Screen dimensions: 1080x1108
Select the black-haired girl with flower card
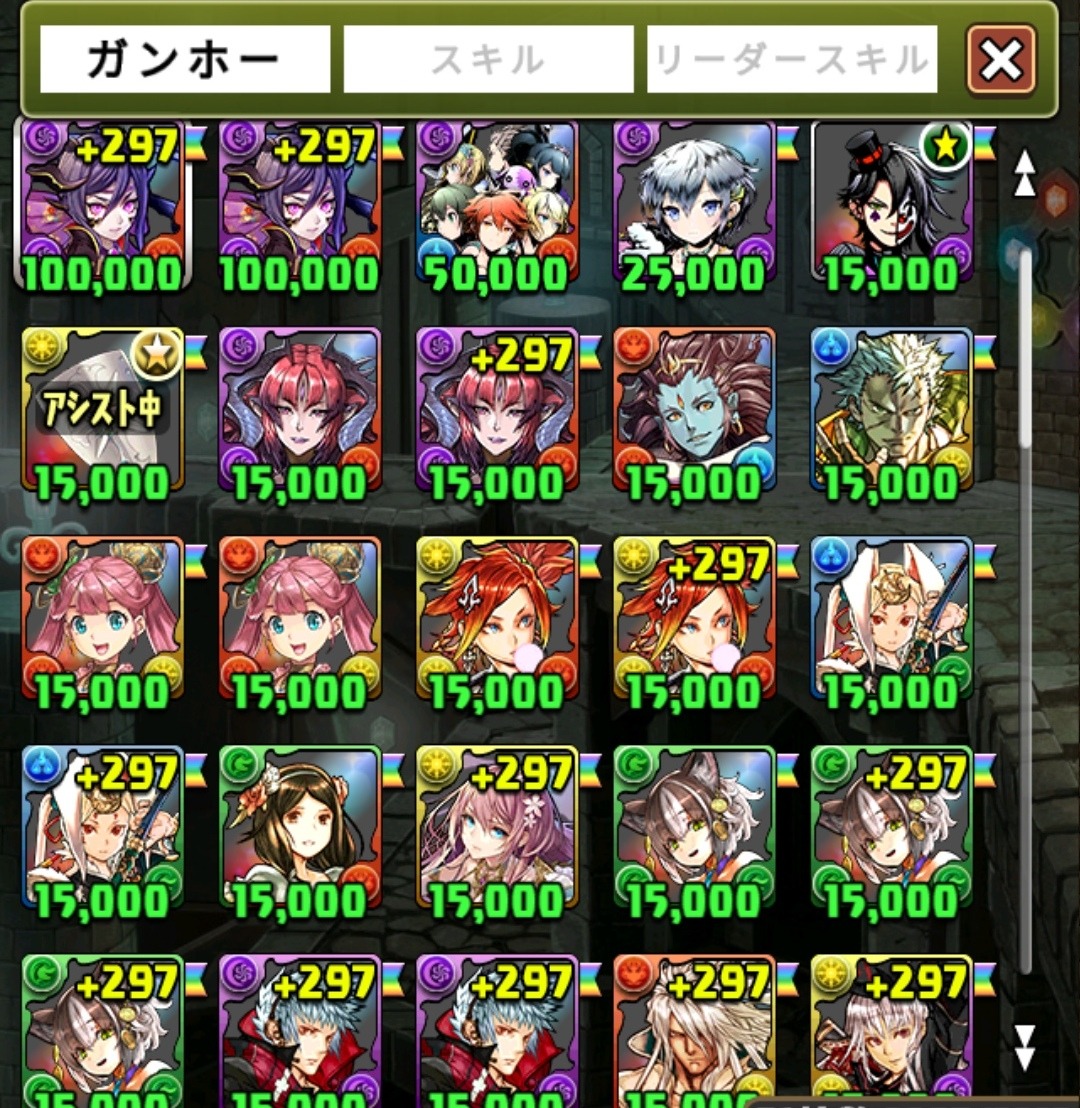click(299, 830)
